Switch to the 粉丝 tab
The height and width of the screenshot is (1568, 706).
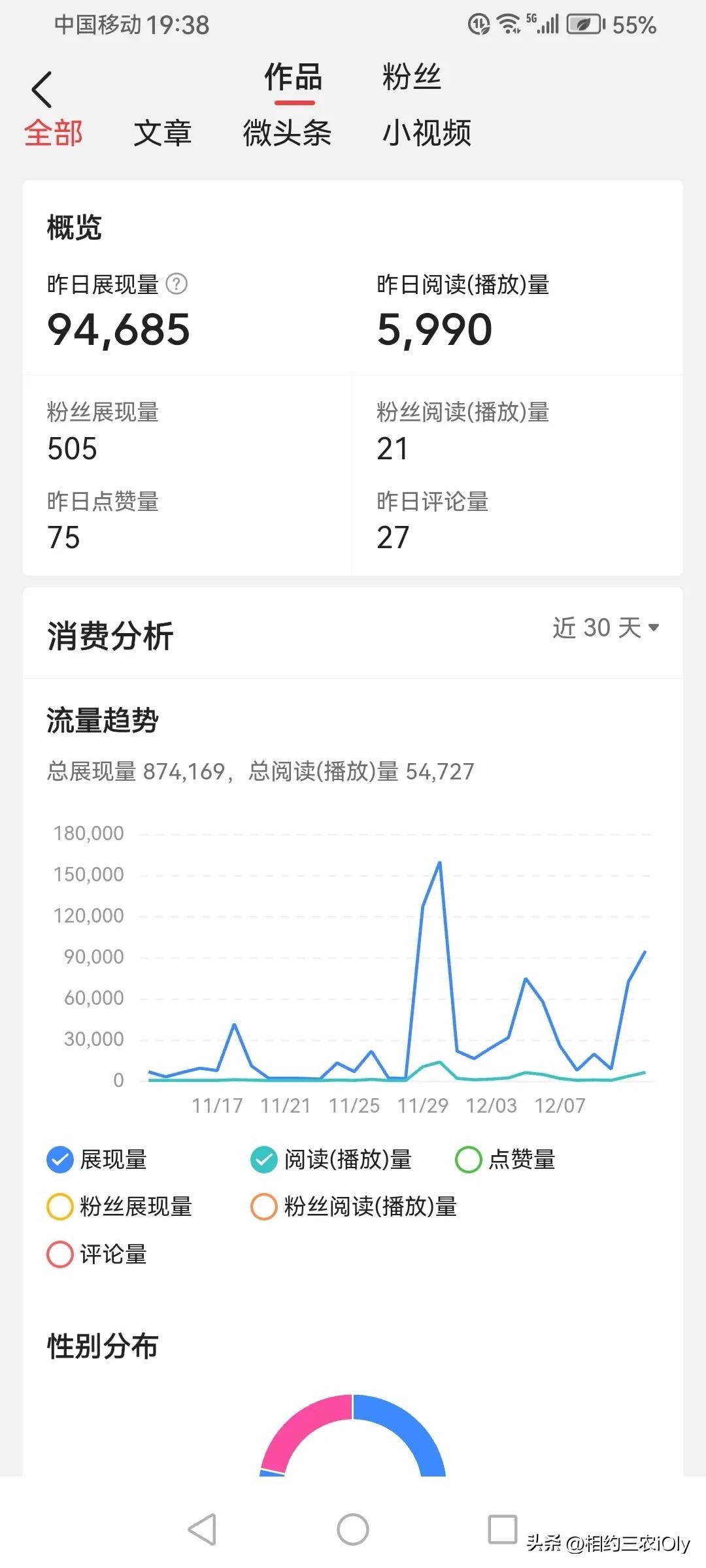coord(412,77)
